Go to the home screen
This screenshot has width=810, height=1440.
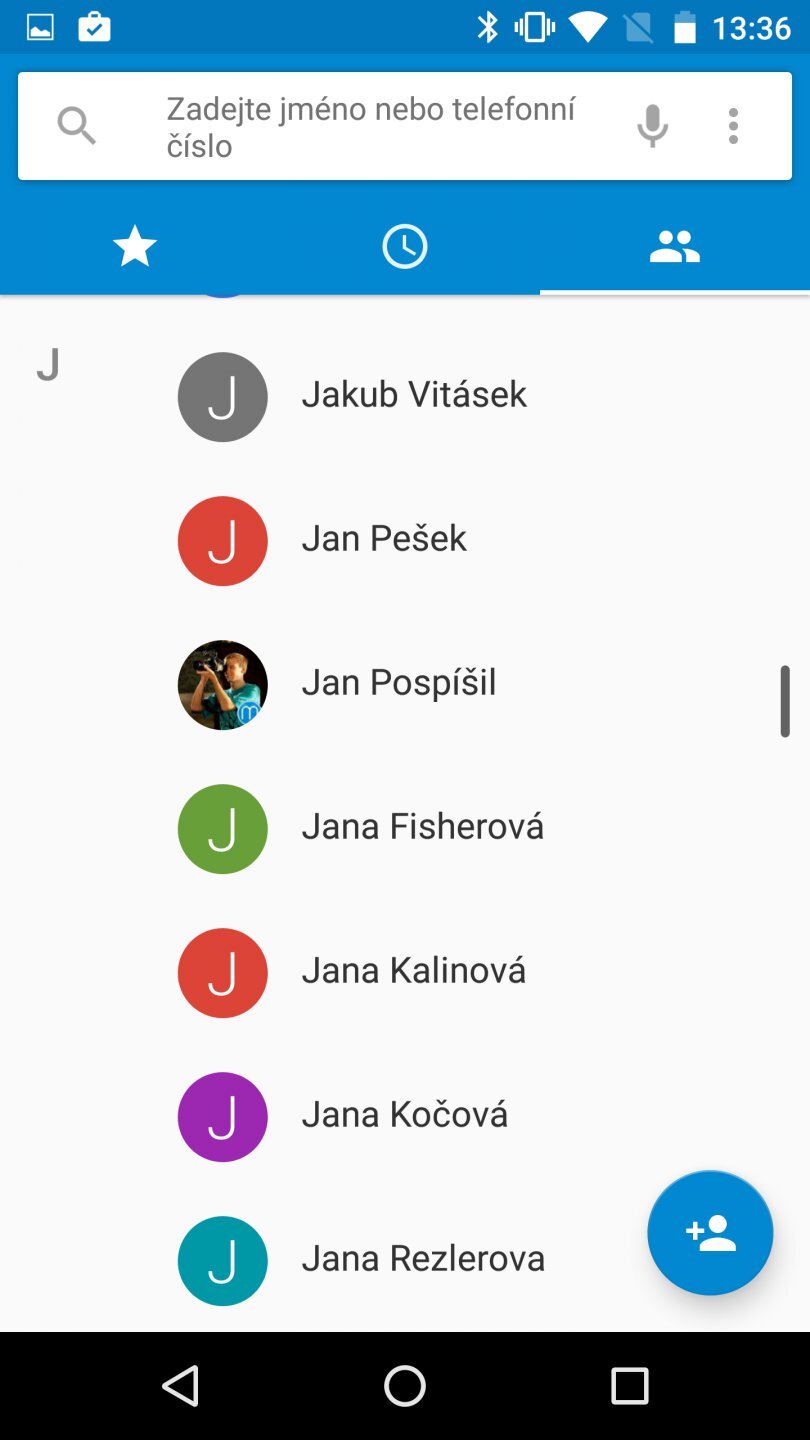[x=405, y=1387]
